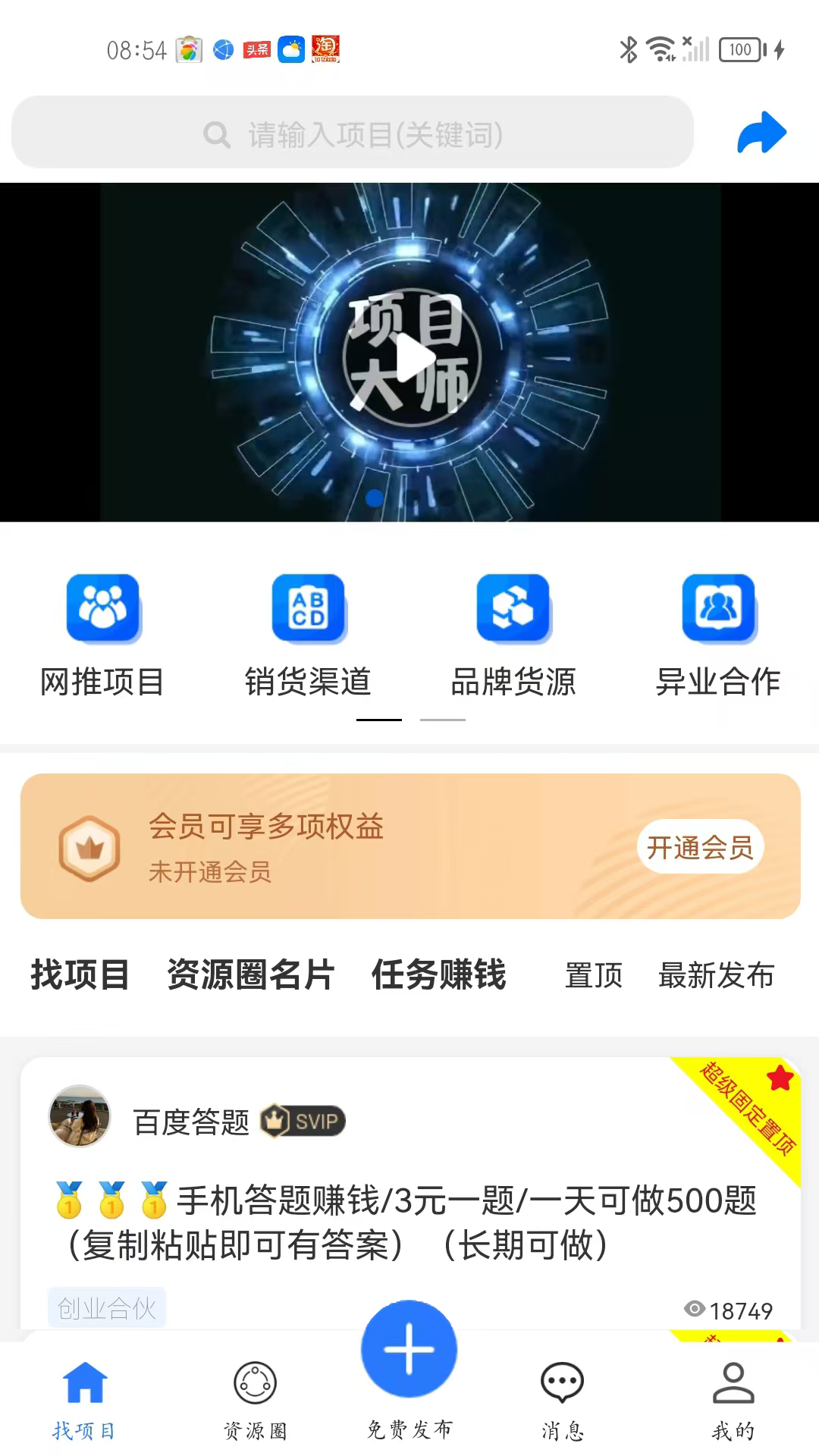819x1456 pixels.
Task: Tap the share arrow icon beside the search bar
Action: [761, 133]
